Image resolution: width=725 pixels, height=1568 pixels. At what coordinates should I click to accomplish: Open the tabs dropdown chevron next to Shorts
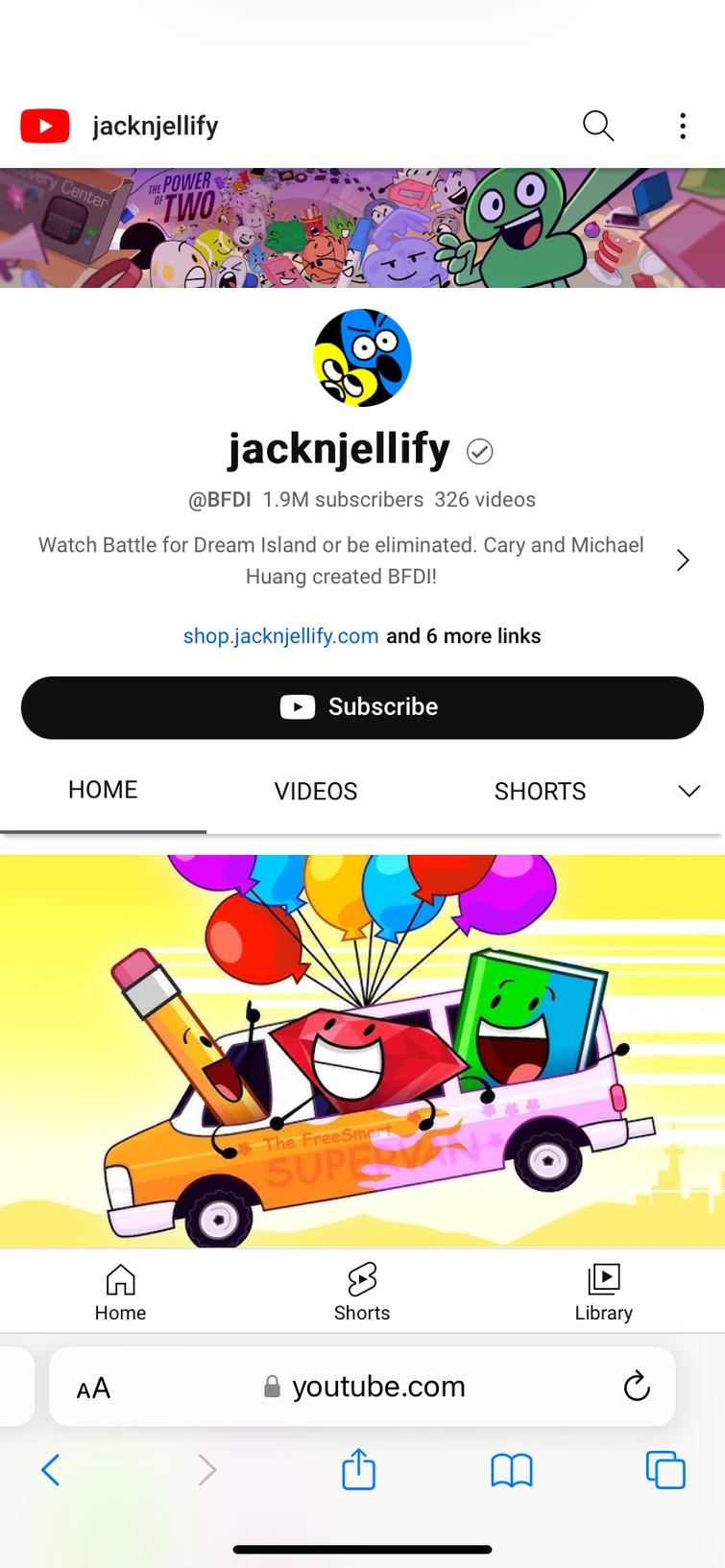(688, 791)
